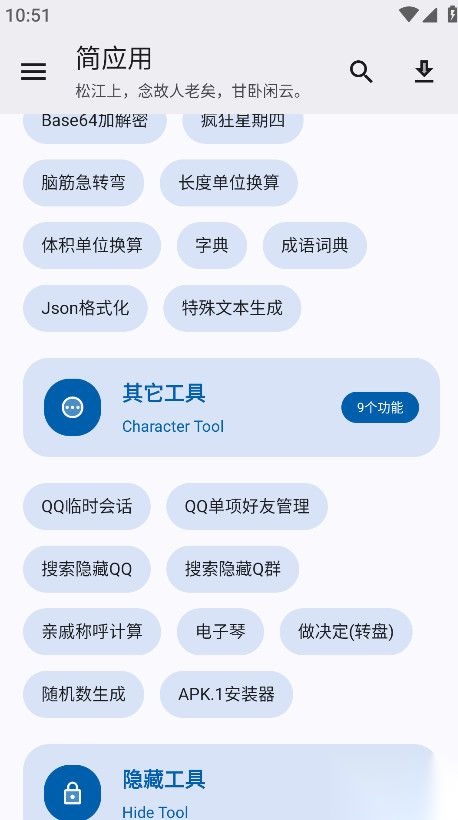
Task: Launch 成语词典 tool
Action: [x=315, y=245]
